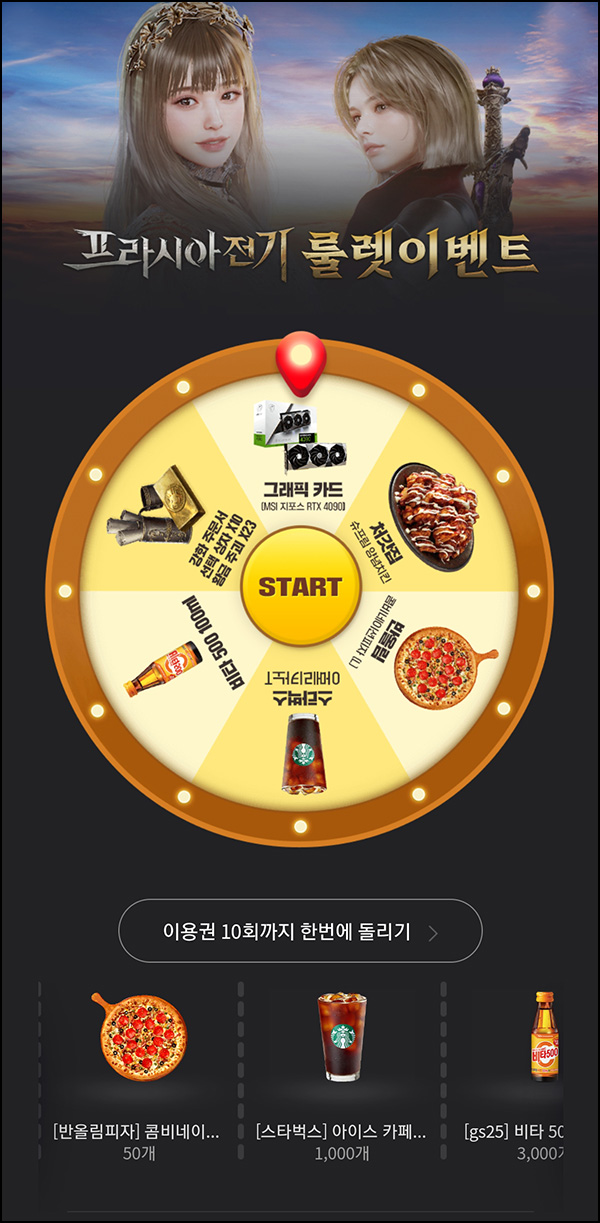The height and width of the screenshot is (1223, 600).
Task: Tap the START button on the roulette
Action: coord(300,587)
